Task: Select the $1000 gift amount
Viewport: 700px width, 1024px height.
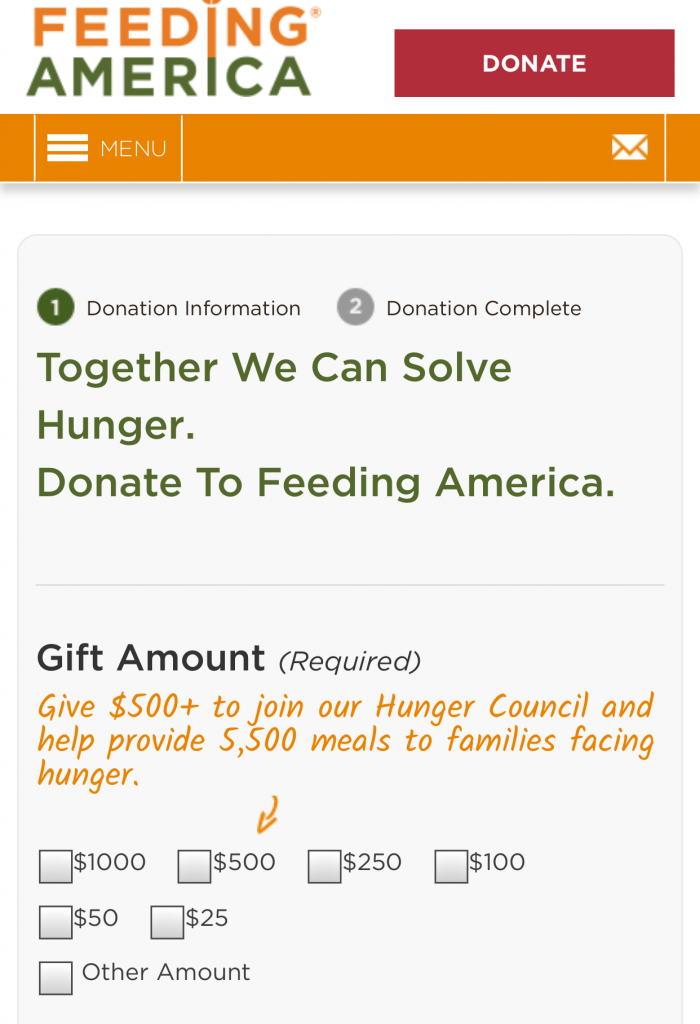Action: coord(56,867)
